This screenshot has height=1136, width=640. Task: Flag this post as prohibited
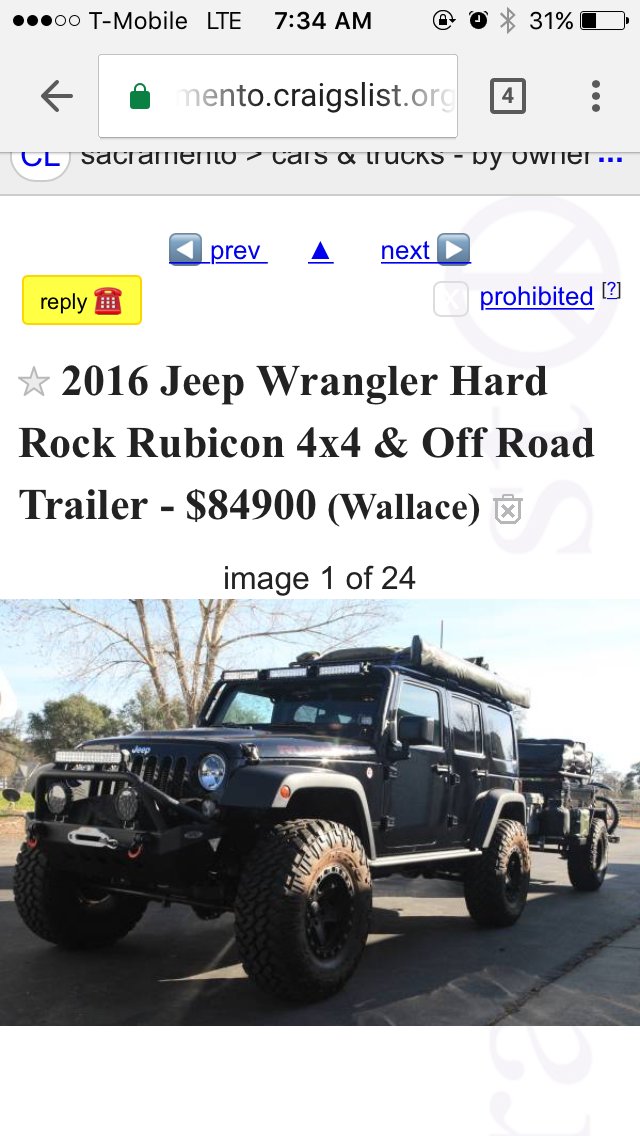[536, 296]
